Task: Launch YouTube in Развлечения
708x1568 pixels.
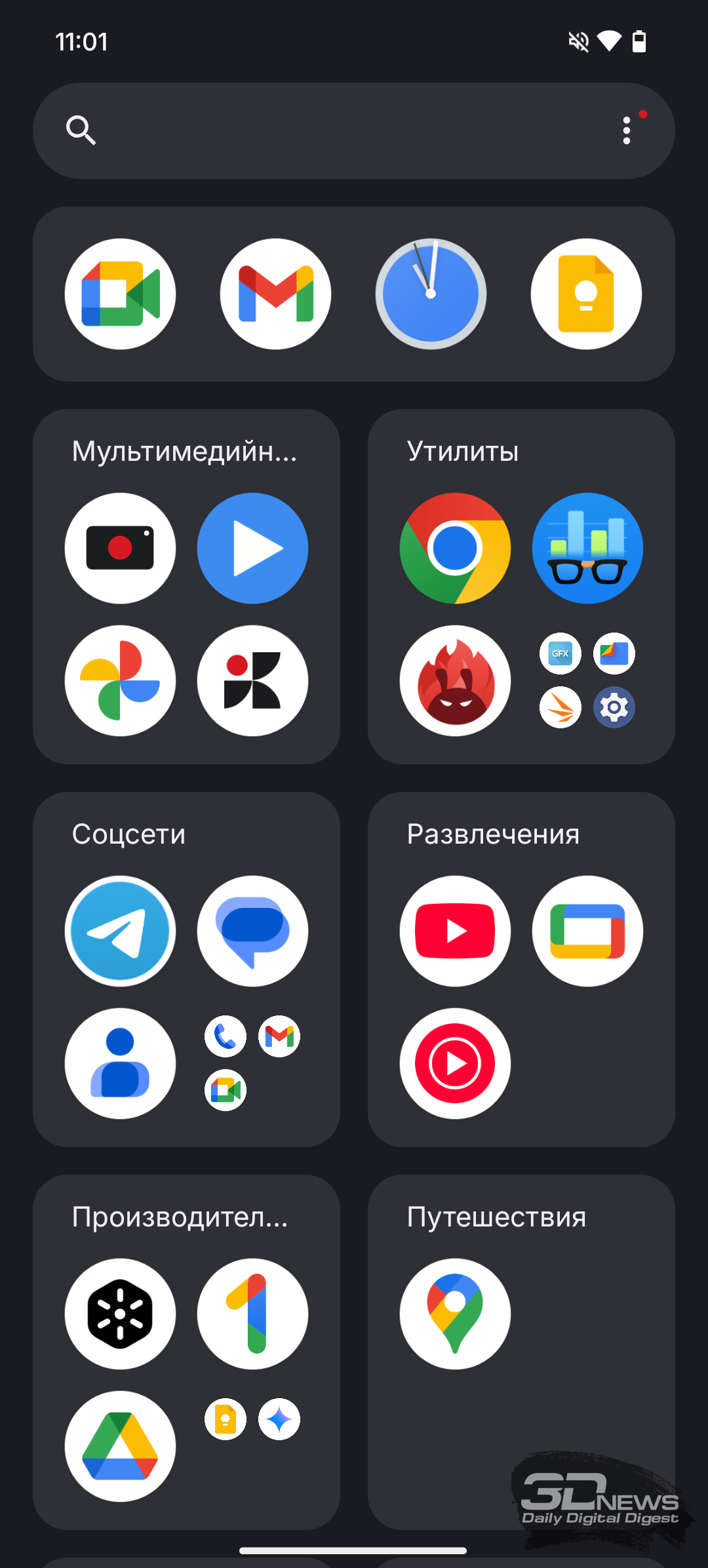Action: pos(455,931)
